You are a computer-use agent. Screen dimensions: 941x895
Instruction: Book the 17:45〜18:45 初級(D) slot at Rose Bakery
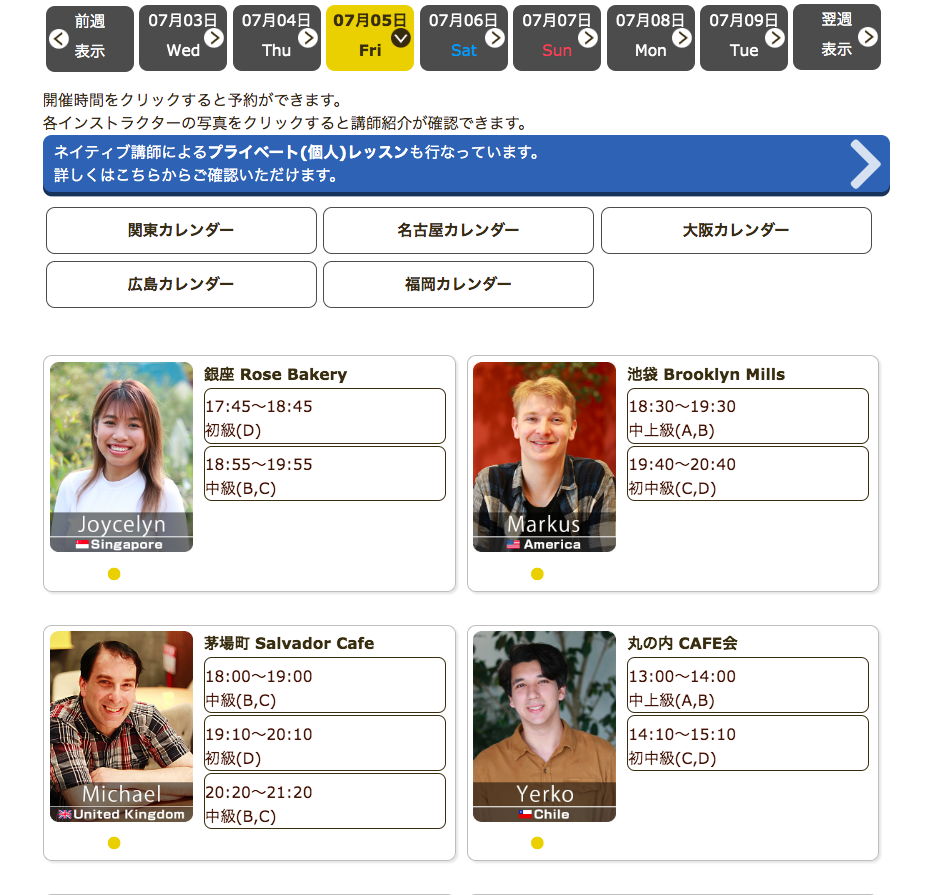(x=324, y=417)
